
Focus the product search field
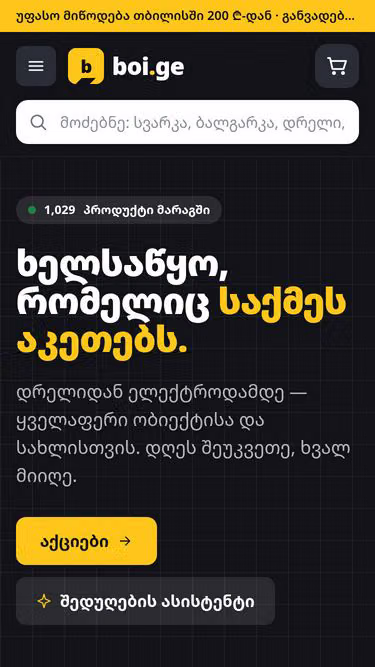[x=188, y=122]
